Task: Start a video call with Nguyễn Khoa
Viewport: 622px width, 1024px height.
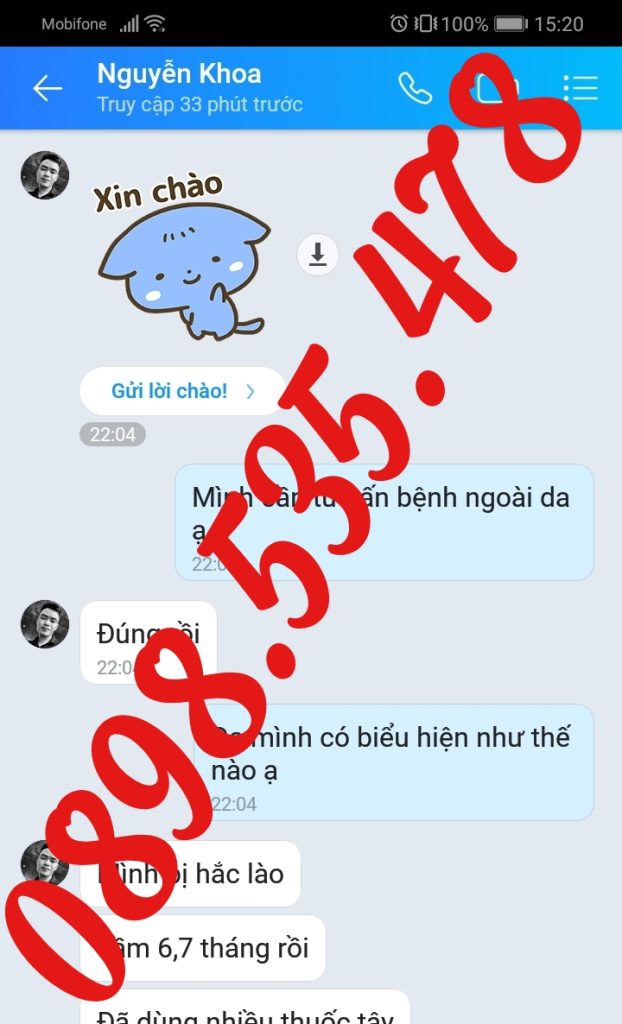Action: click(x=496, y=88)
